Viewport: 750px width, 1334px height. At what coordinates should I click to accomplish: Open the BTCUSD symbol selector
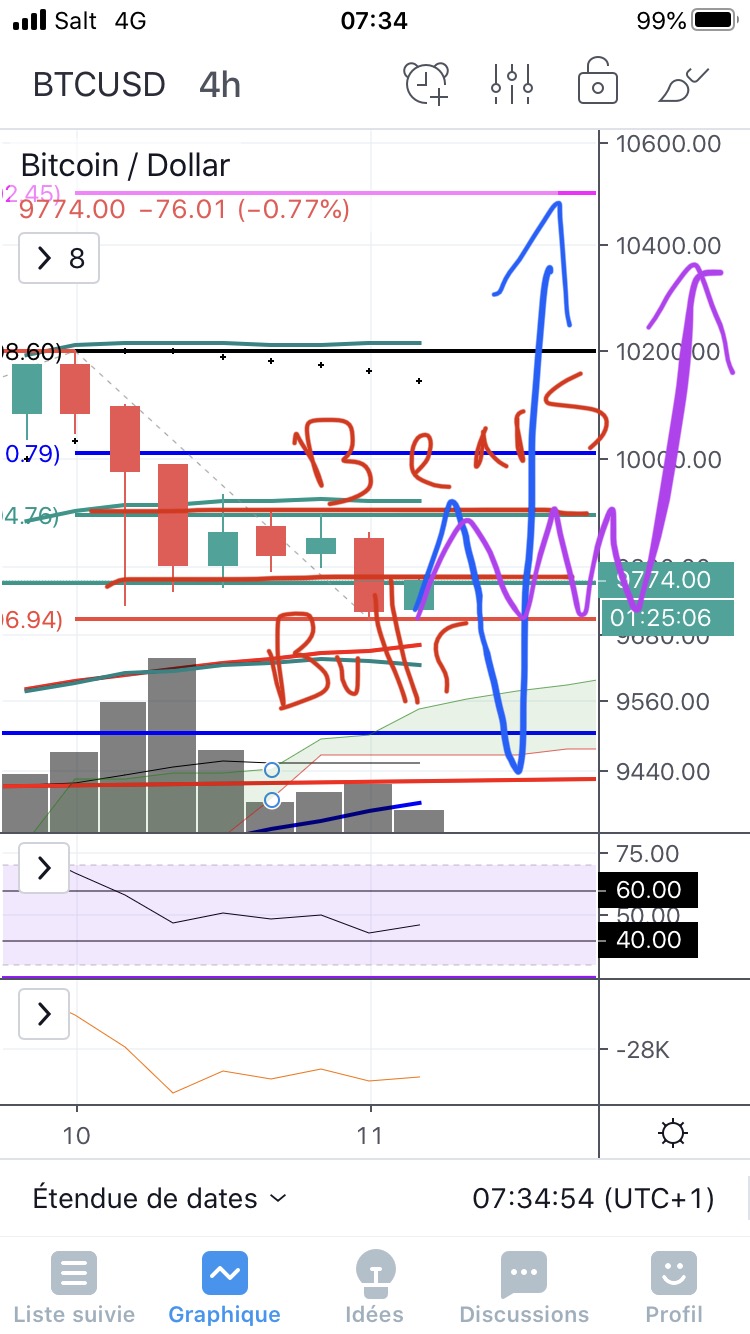(x=98, y=84)
